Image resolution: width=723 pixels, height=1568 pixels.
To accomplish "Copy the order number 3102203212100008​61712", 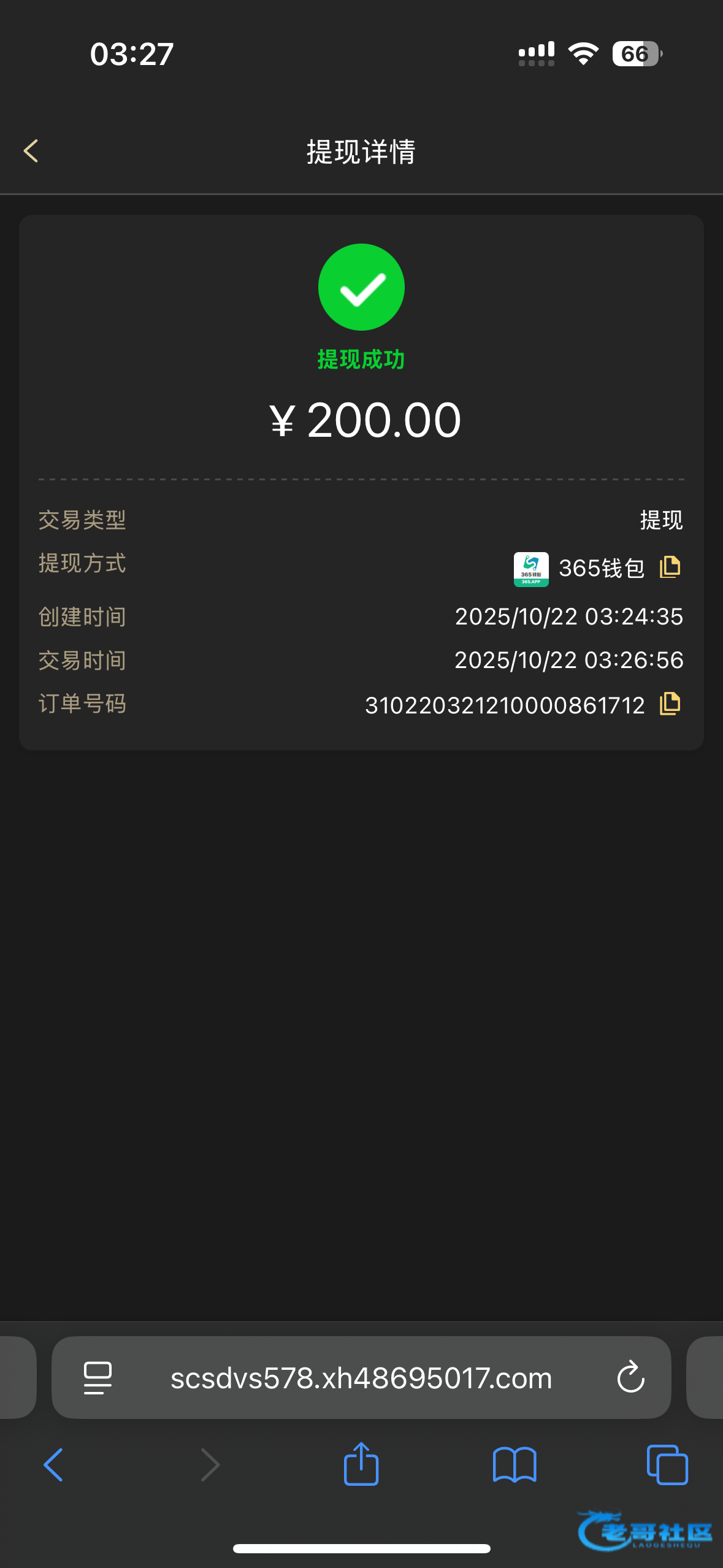I will [x=670, y=704].
